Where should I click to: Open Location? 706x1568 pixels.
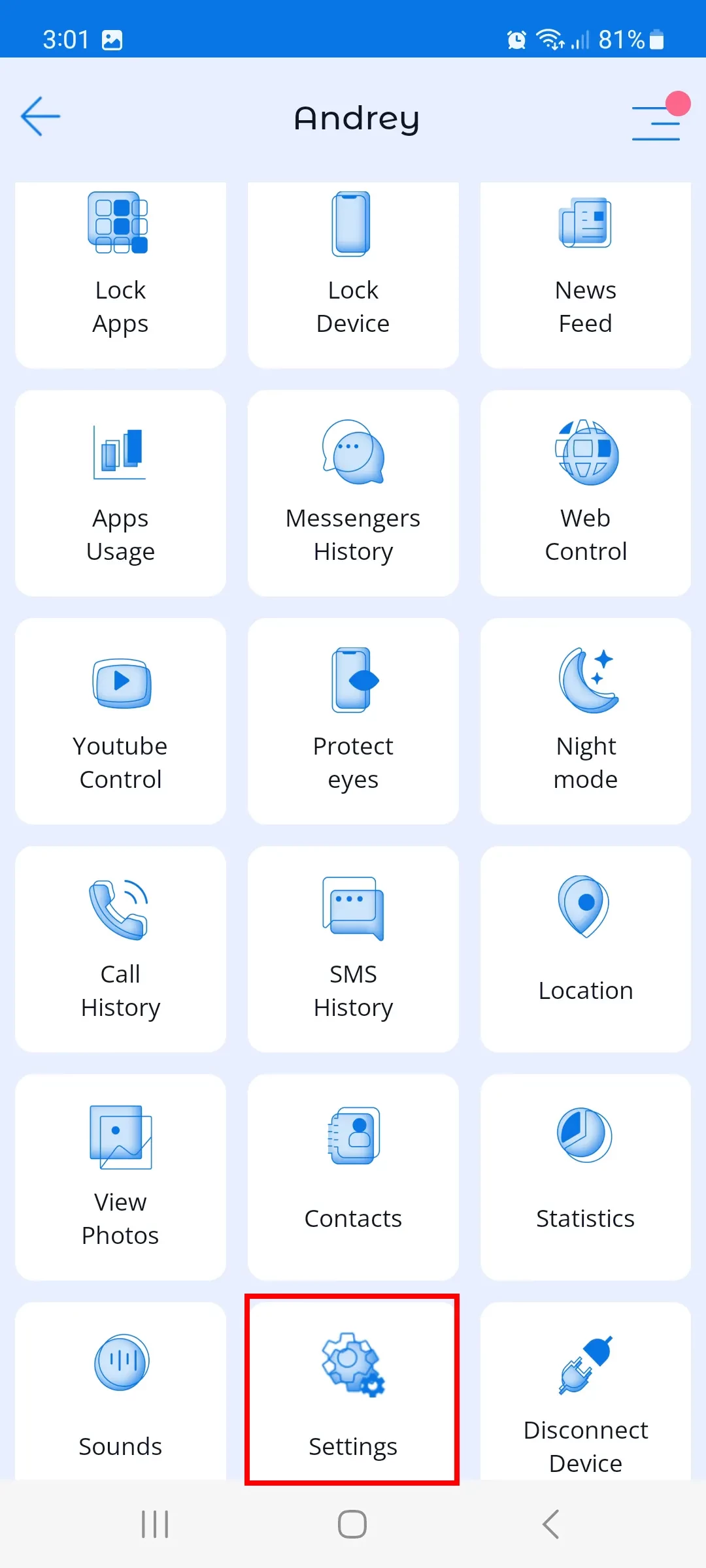pos(585,949)
